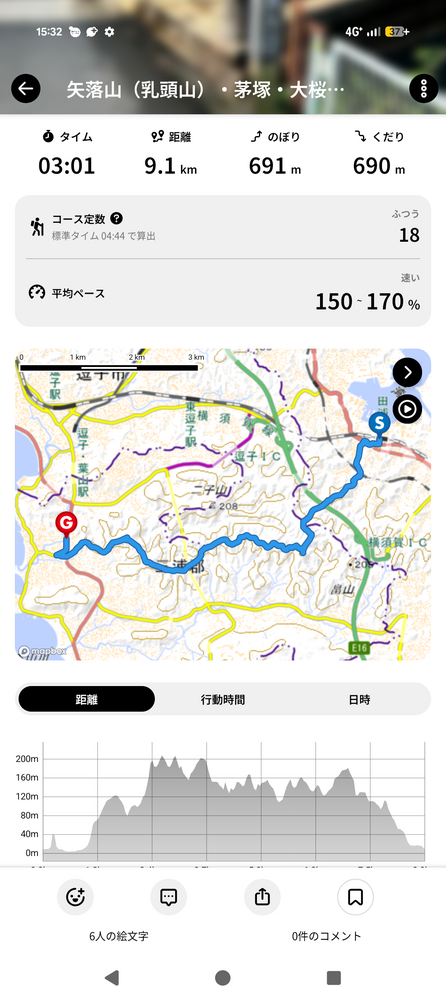Image resolution: width=446 pixels, height=1000 pixels.
Task: Select the 距離 graph tab
Action: tap(87, 699)
